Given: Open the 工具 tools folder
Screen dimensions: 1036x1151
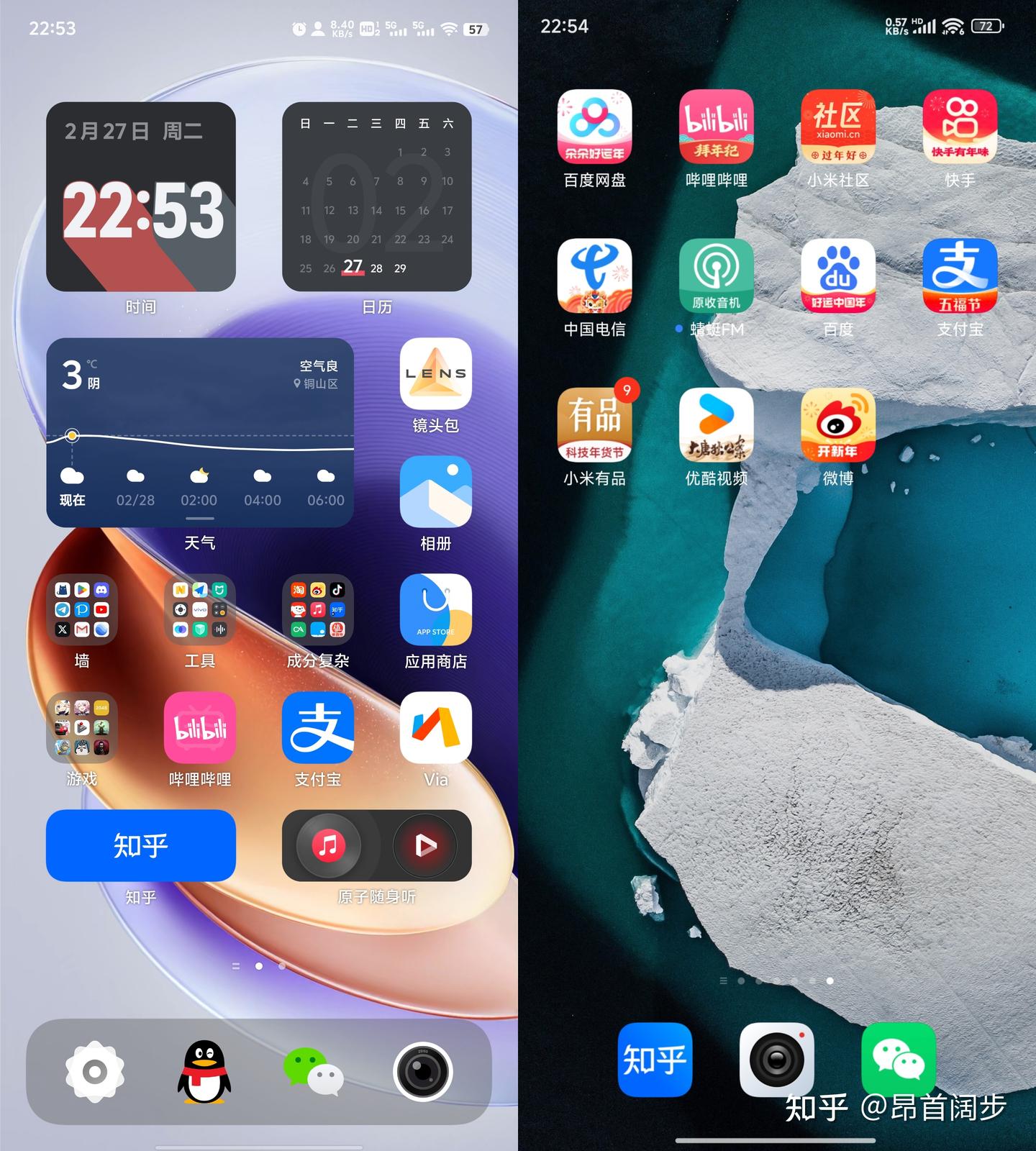Looking at the screenshot, I should click(x=200, y=610).
